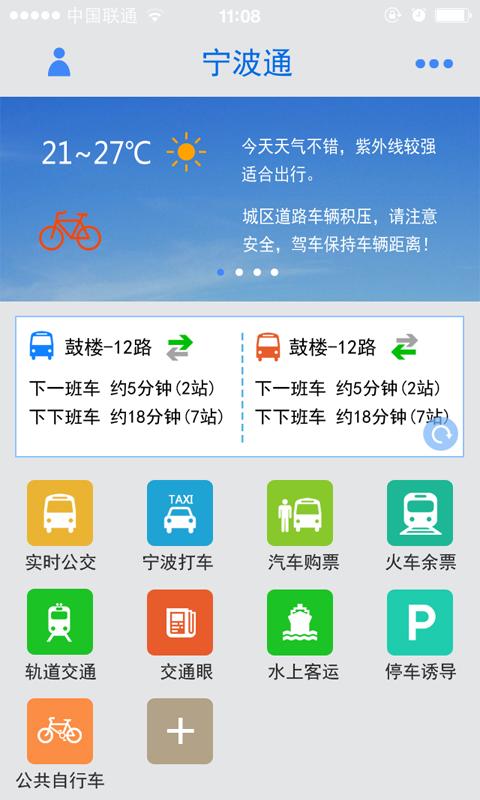Refresh the bus arrival times
Screen dimensions: 480x800
[440, 434]
